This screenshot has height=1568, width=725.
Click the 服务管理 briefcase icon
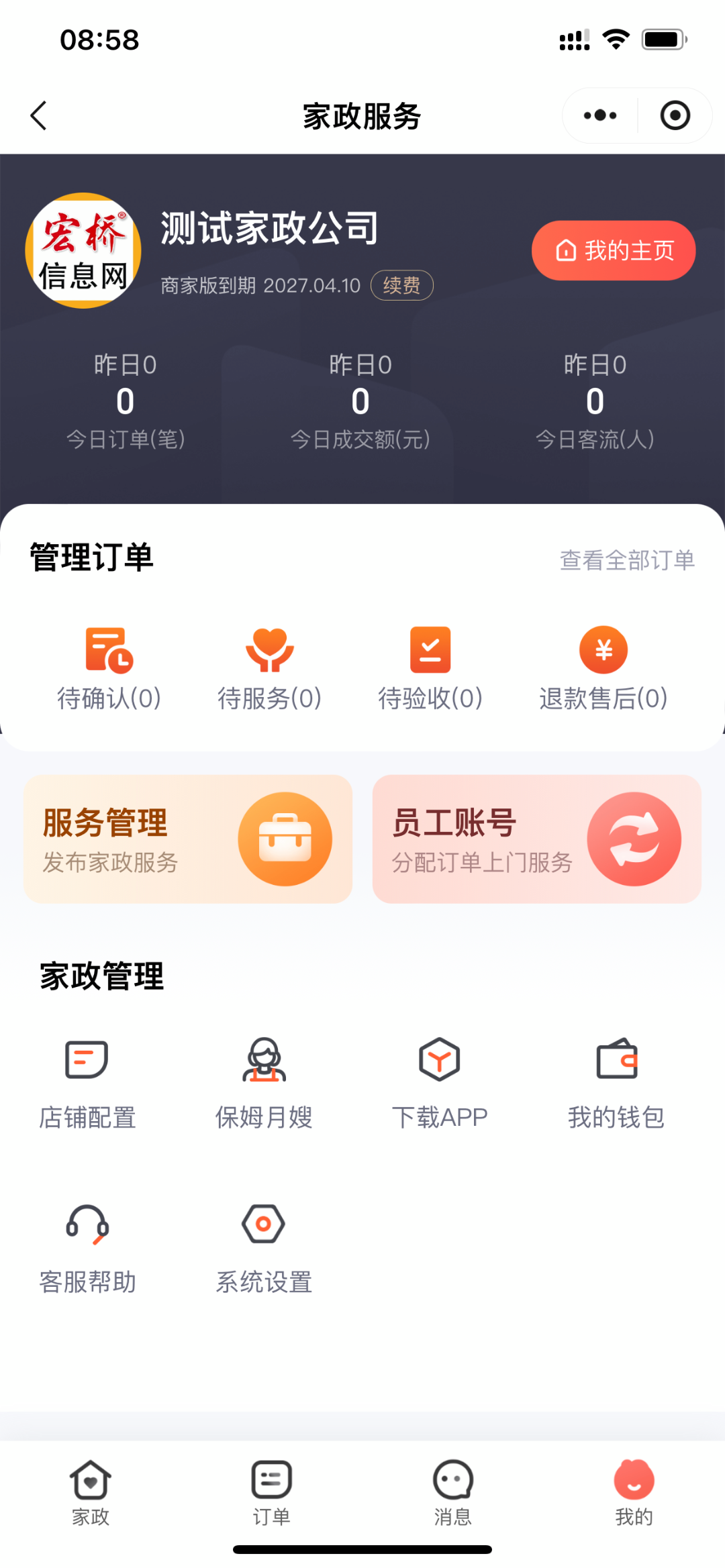[x=285, y=839]
